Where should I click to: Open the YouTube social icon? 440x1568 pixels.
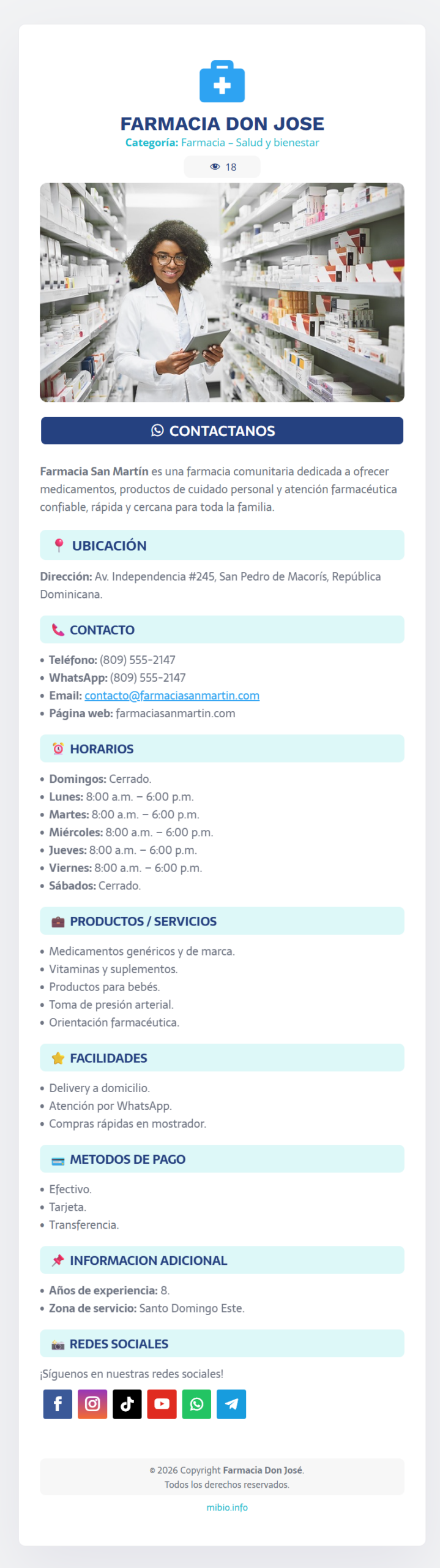point(162,1404)
